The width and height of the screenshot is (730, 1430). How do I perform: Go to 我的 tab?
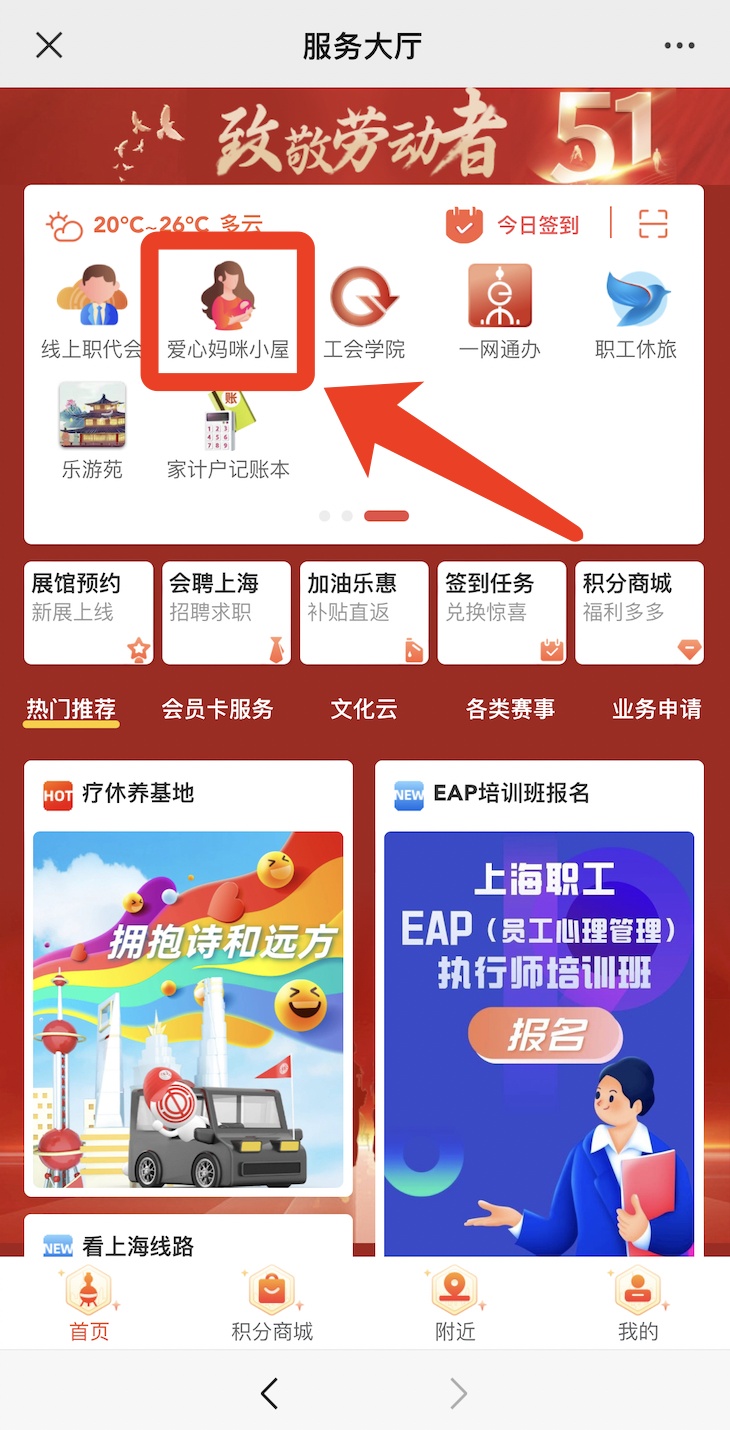pos(638,1305)
